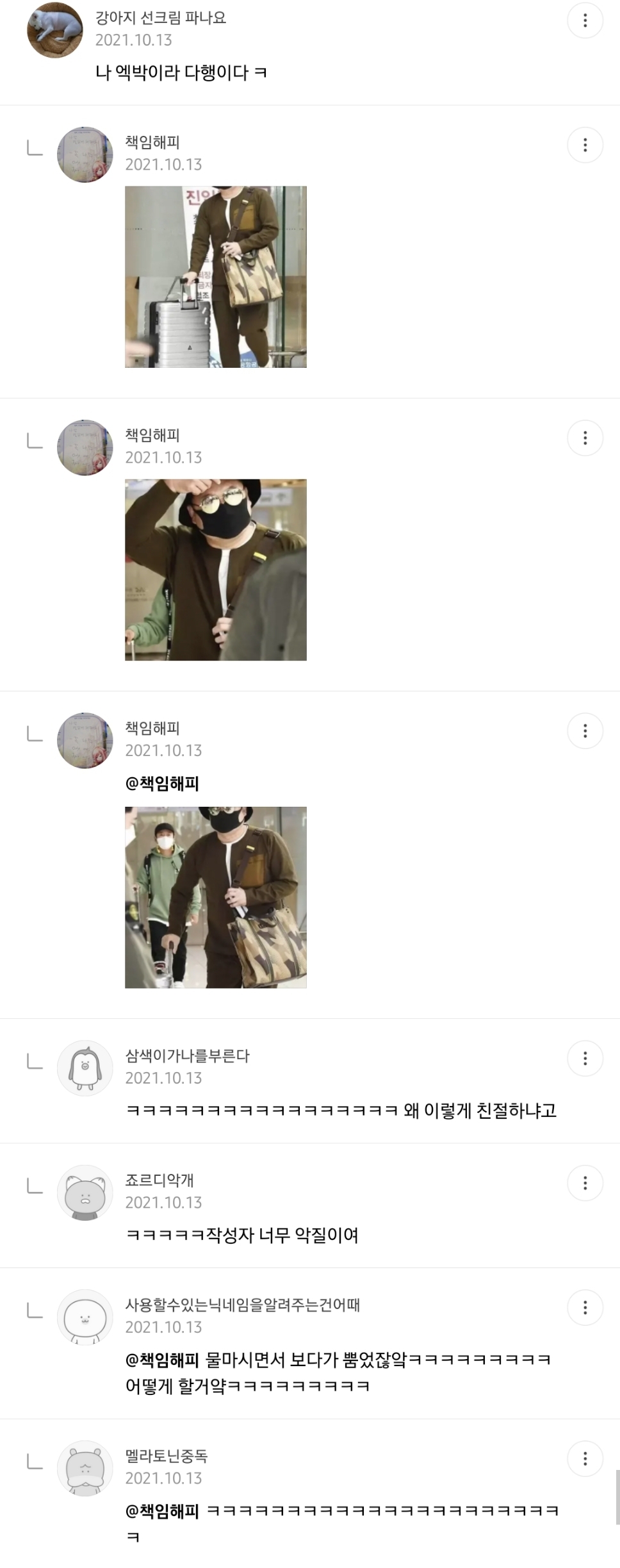This screenshot has height=1568, width=620.
Task: Open the photo under 책임해피's @책임해피 reply
Action: pyautogui.click(x=216, y=897)
